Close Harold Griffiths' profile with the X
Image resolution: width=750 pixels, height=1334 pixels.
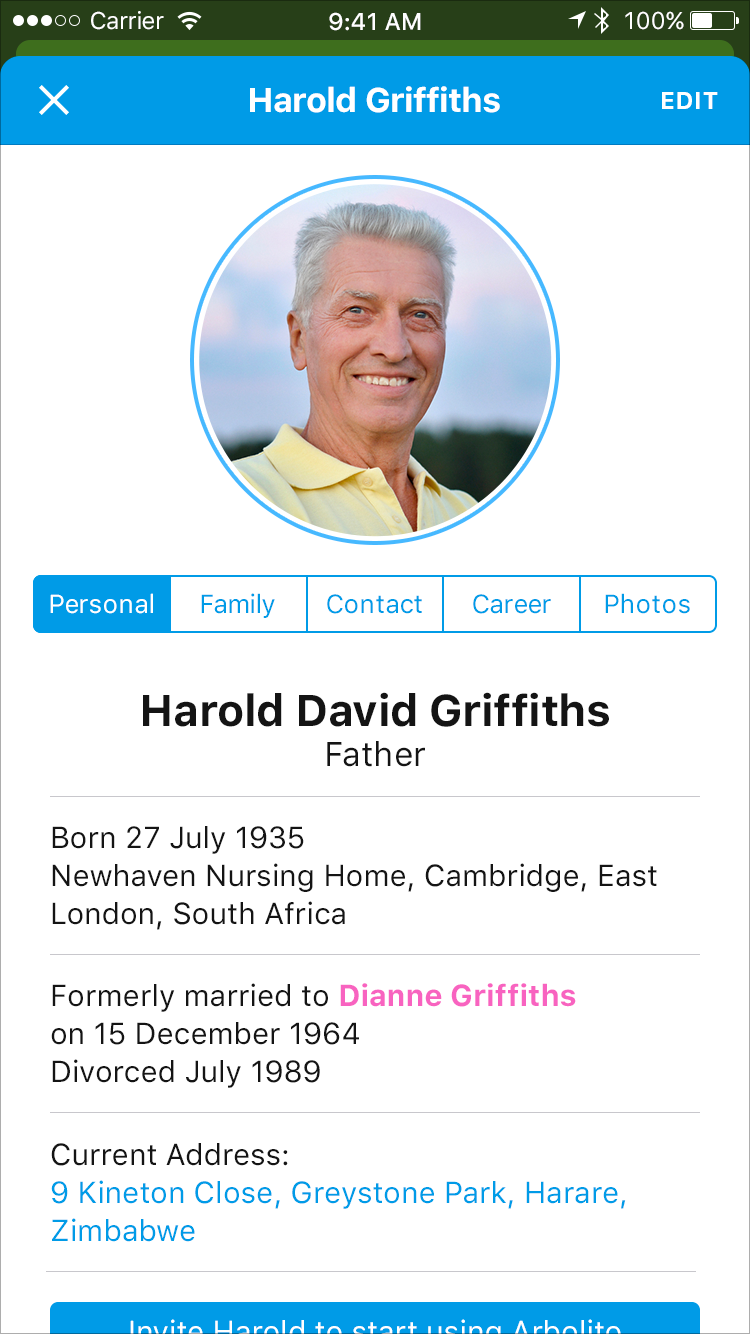pyautogui.click(x=54, y=100)
